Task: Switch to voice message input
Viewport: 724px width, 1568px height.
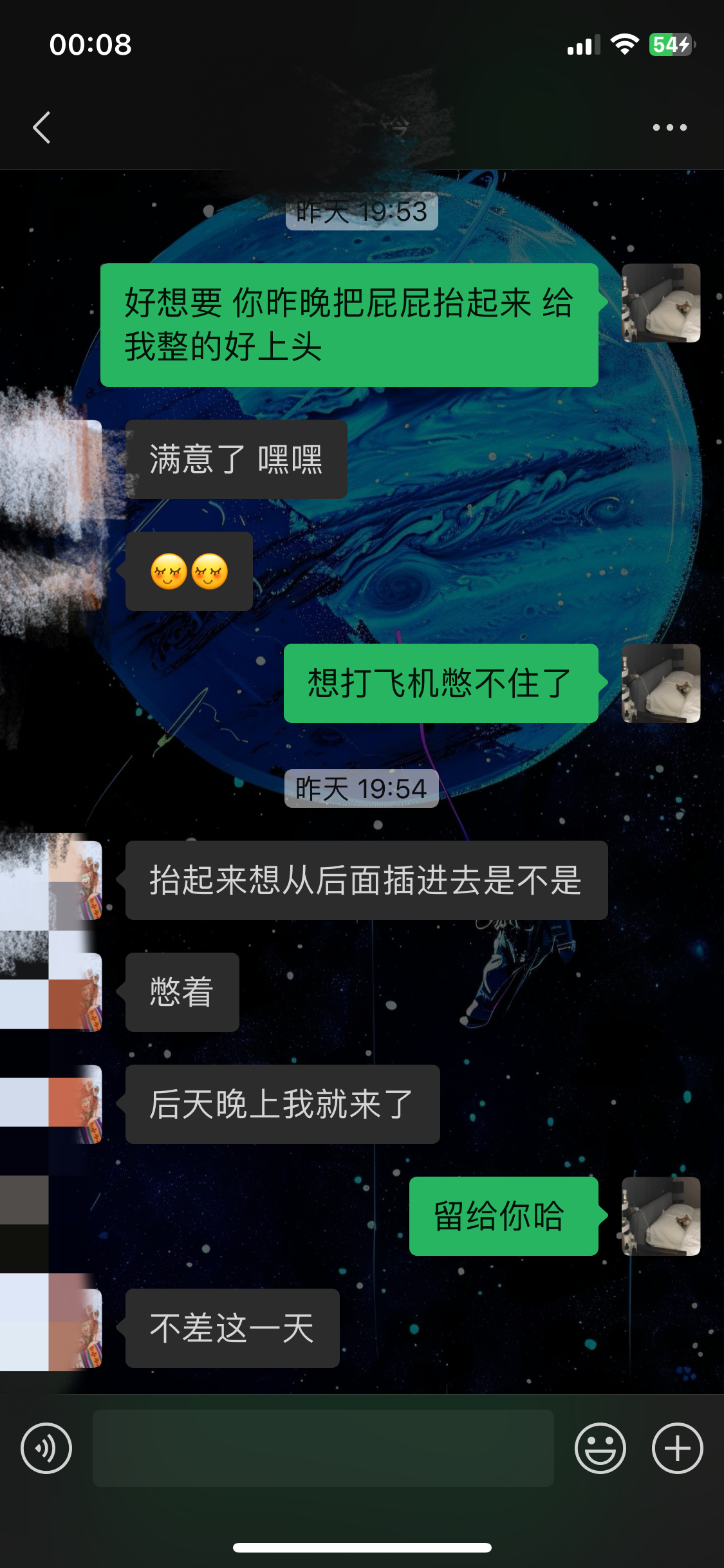Action: pos(46,1448)
